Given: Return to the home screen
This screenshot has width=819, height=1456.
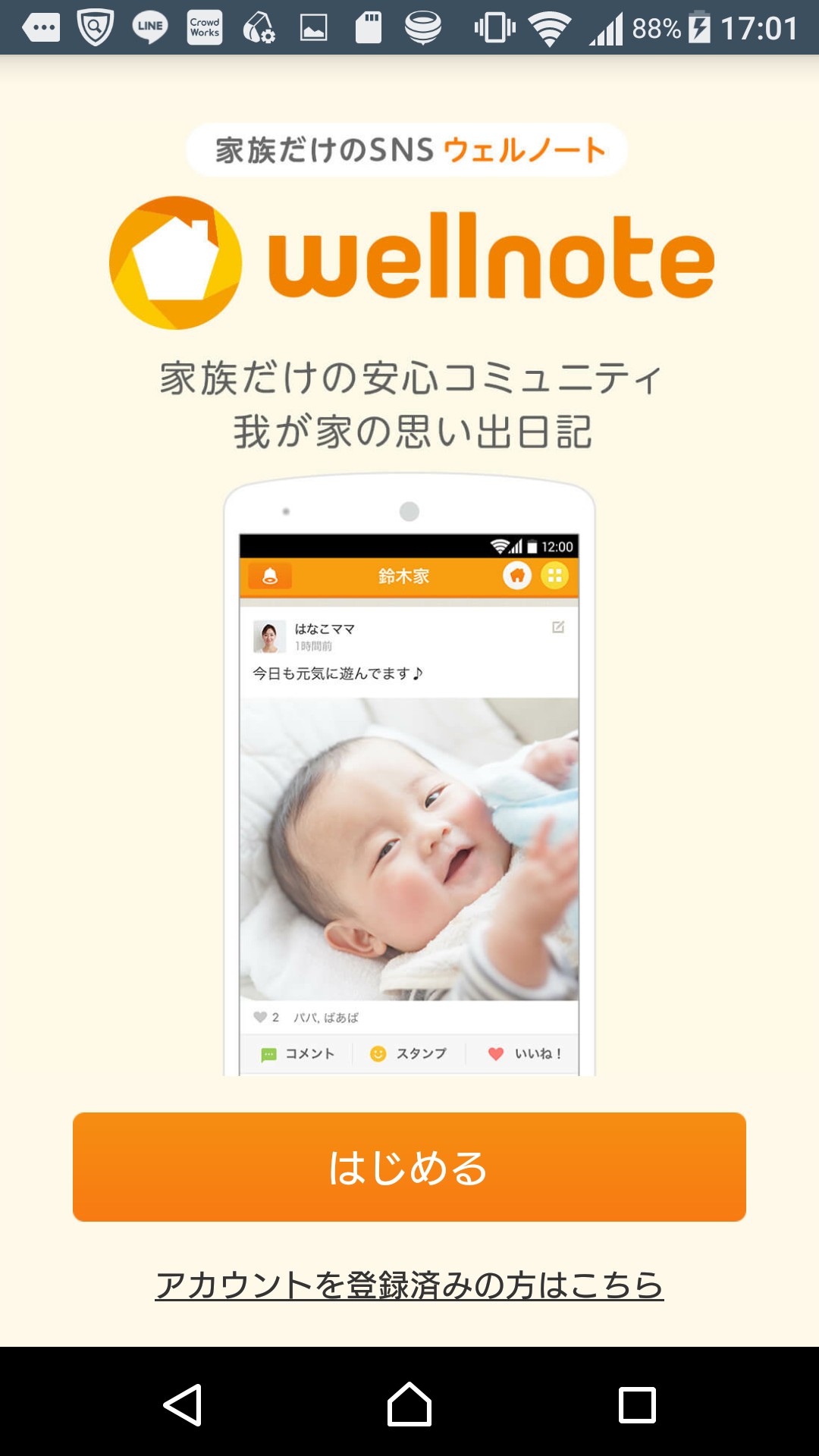Looking at the screenshot, I should point(409,1404).
